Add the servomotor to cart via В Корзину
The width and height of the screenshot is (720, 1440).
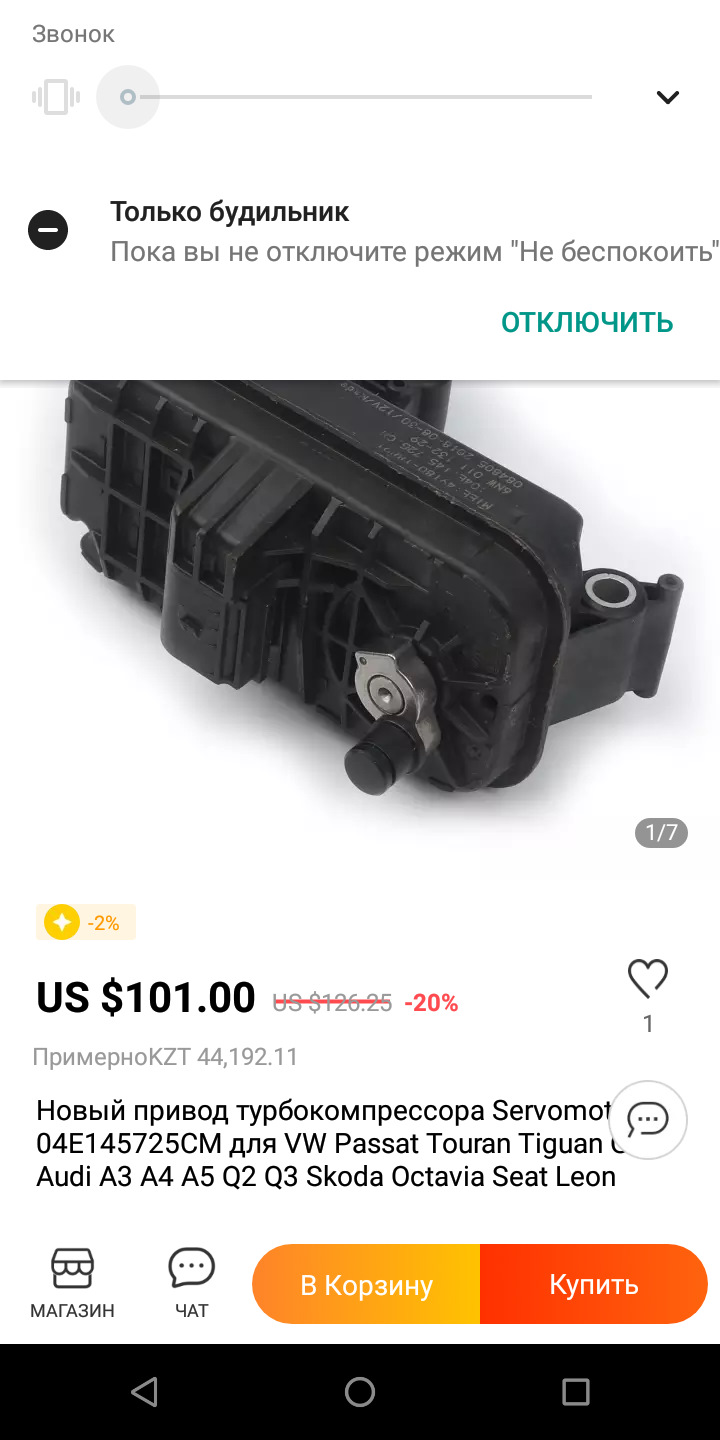click(366, 1283)
